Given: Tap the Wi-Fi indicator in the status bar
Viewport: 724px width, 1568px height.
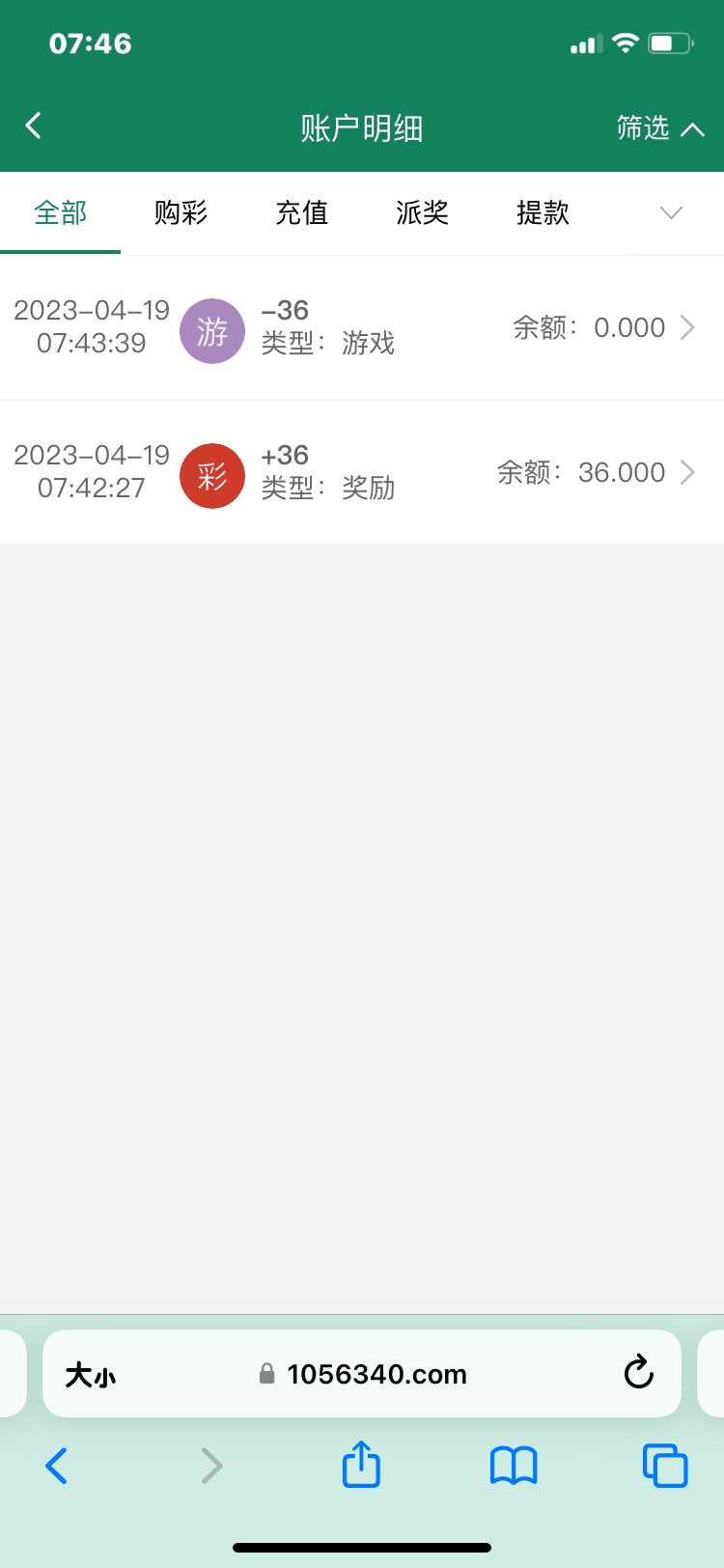Looking at the screenshot, I should (x=624, y=42).
